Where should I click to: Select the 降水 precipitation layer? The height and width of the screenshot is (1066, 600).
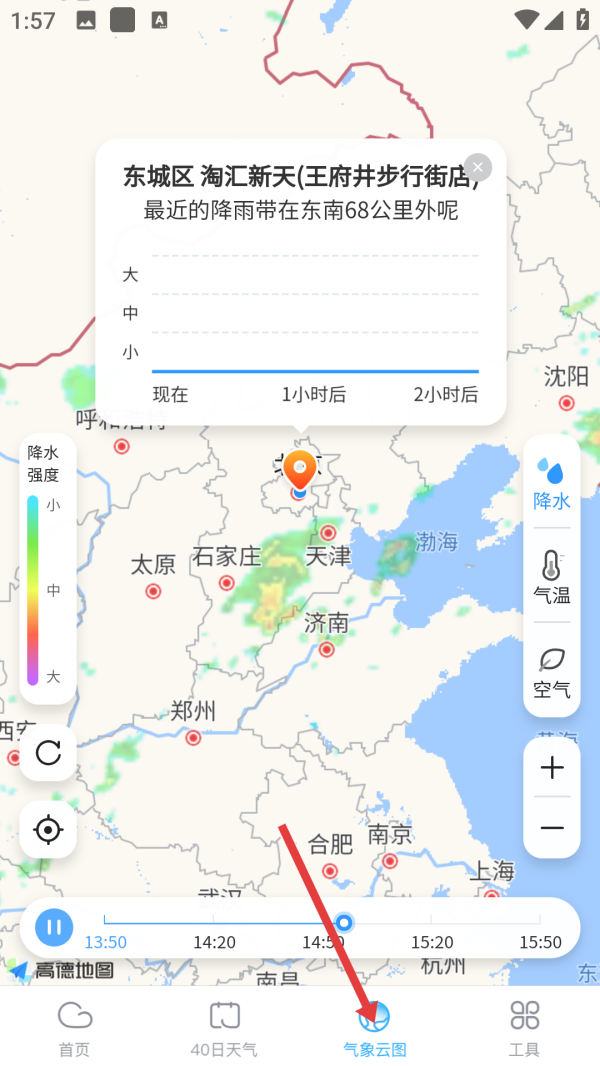[x=551, y=483]
